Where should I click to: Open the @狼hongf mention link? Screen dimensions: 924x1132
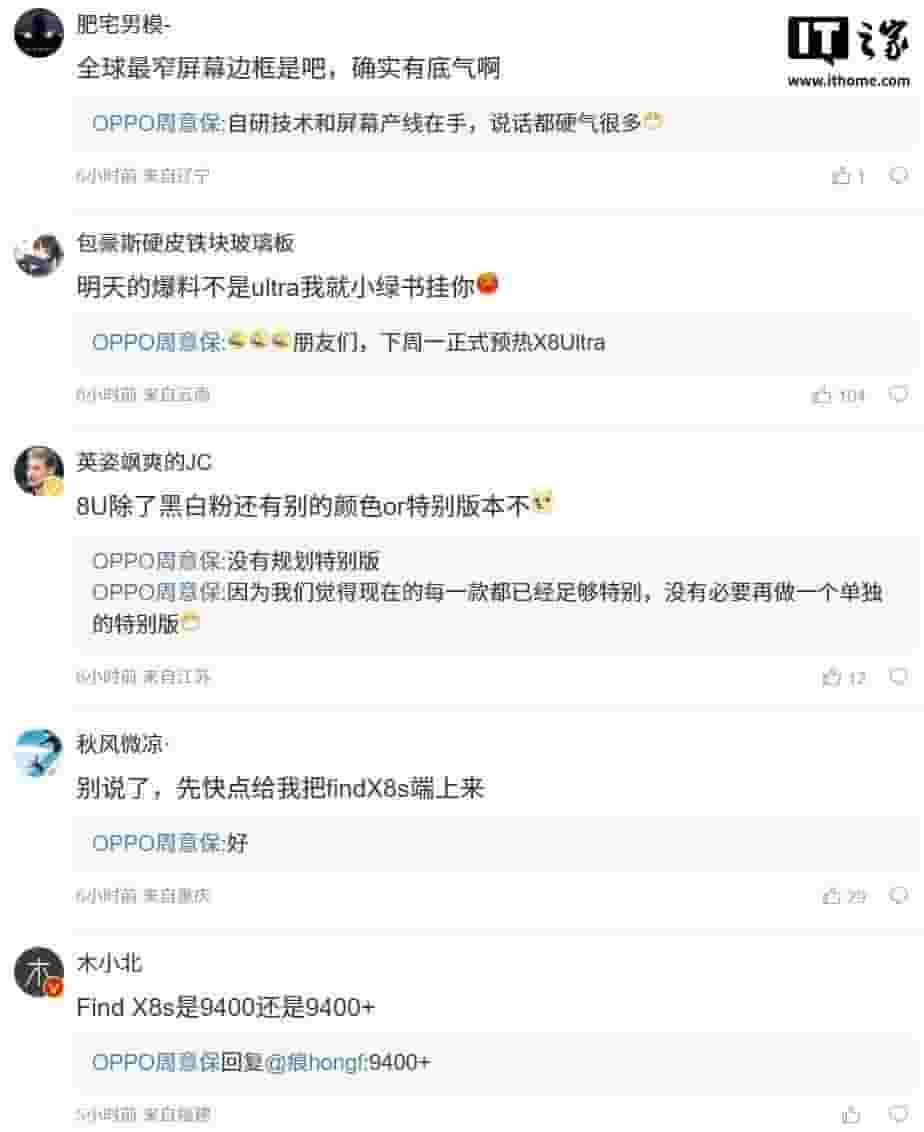click(315, 1061)
